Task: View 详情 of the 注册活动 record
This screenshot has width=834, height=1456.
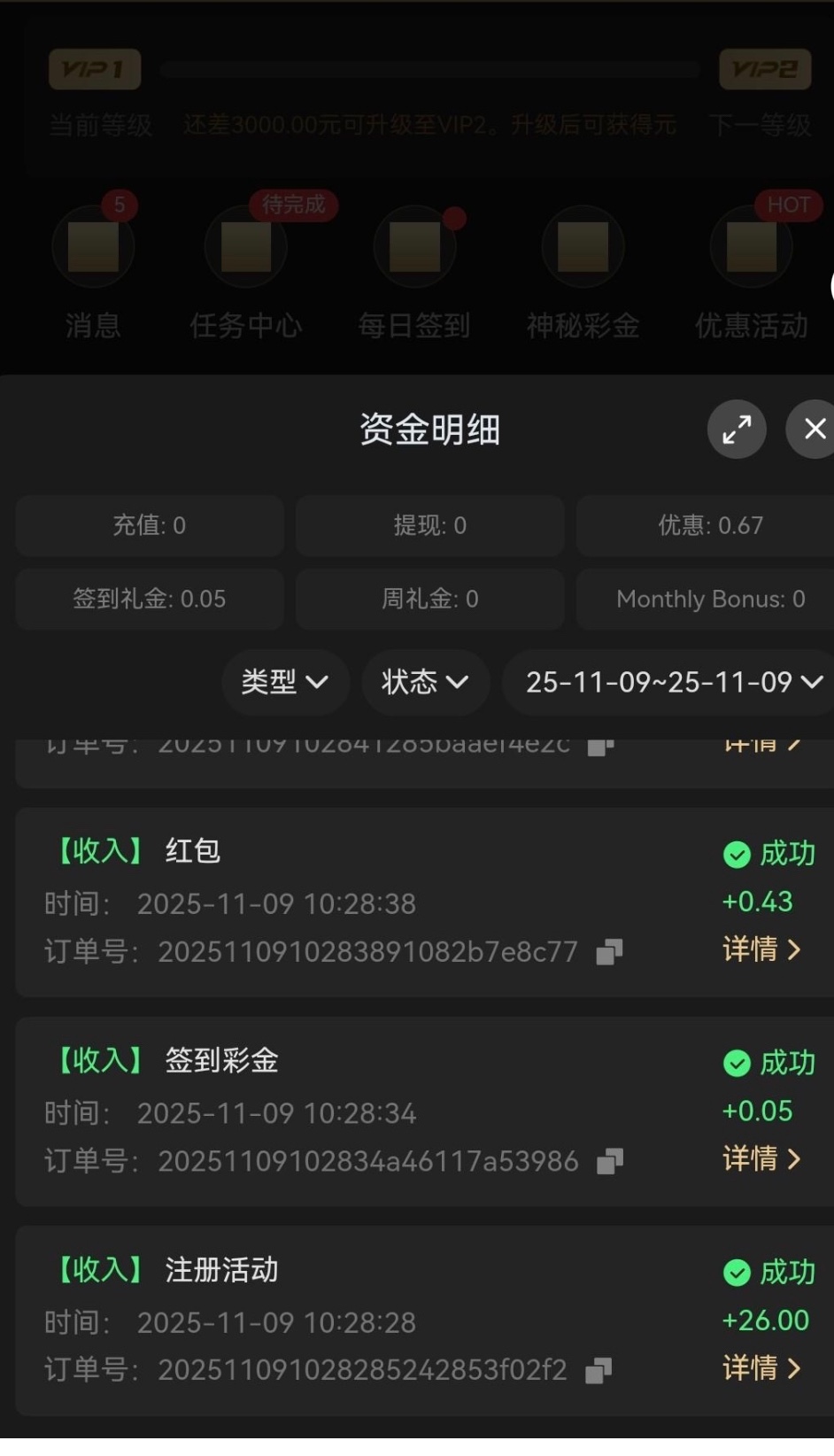Action: click(761, 1368)
